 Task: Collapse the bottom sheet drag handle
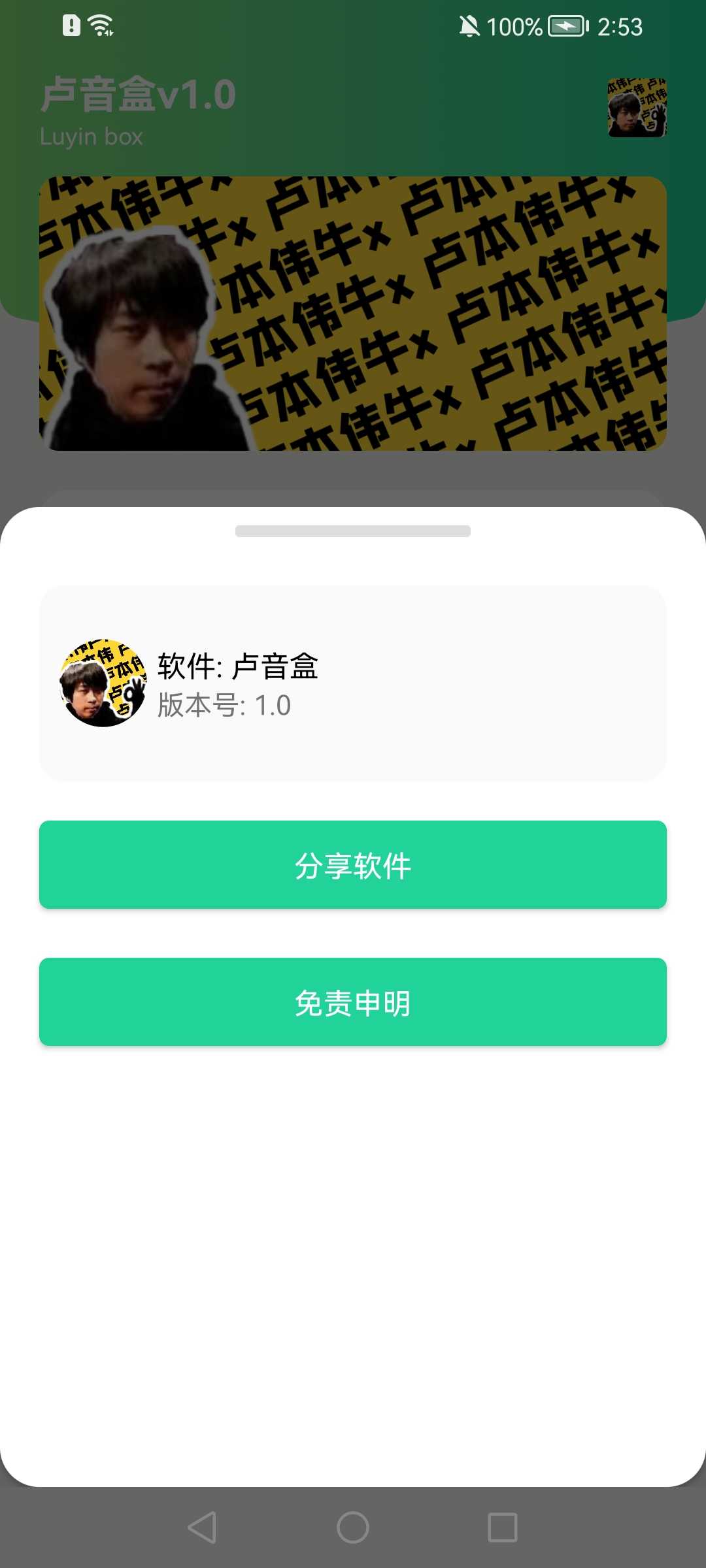tap(353, 532)
